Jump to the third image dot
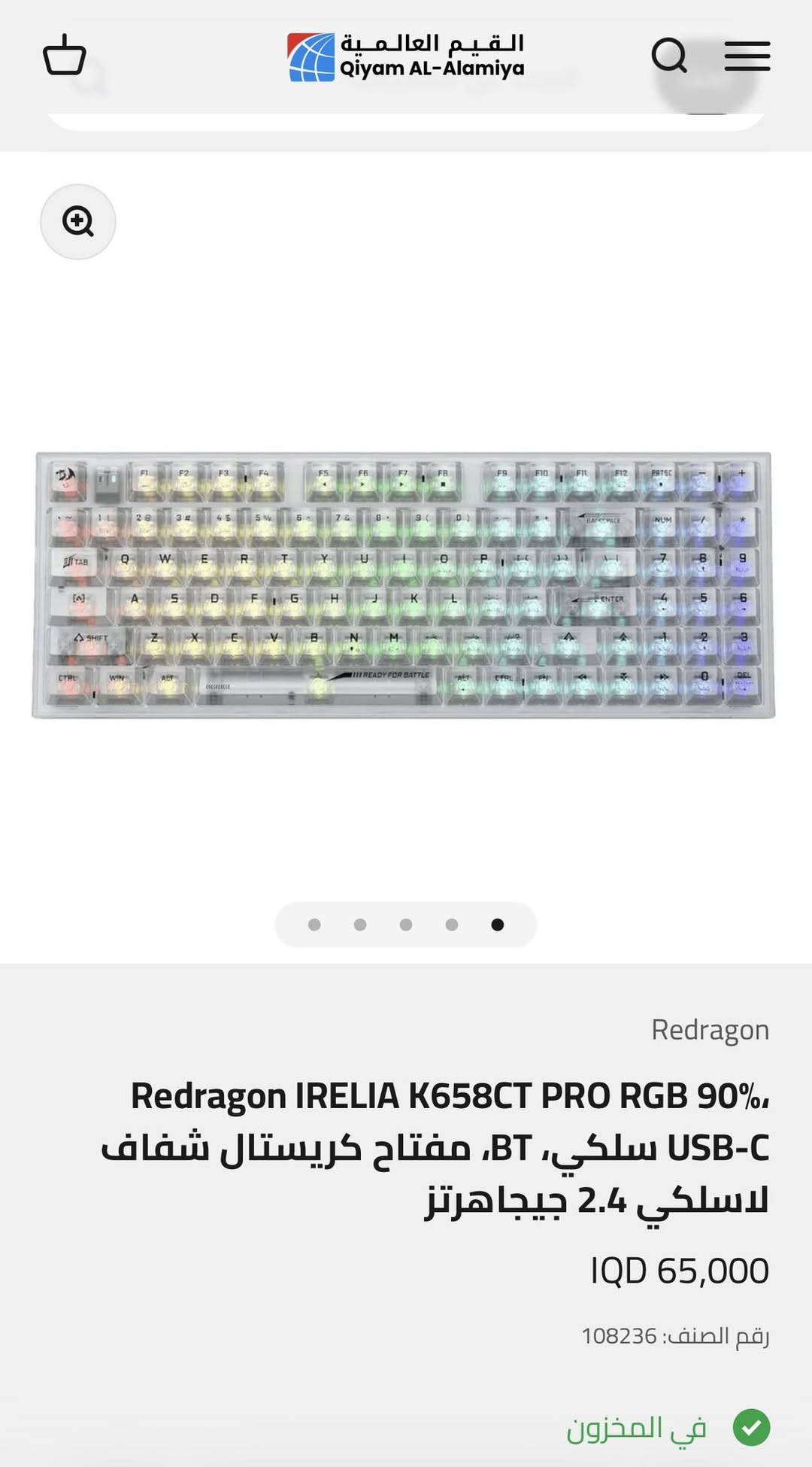The height and width of the screenshot is (1467, 812). point(406,925)
